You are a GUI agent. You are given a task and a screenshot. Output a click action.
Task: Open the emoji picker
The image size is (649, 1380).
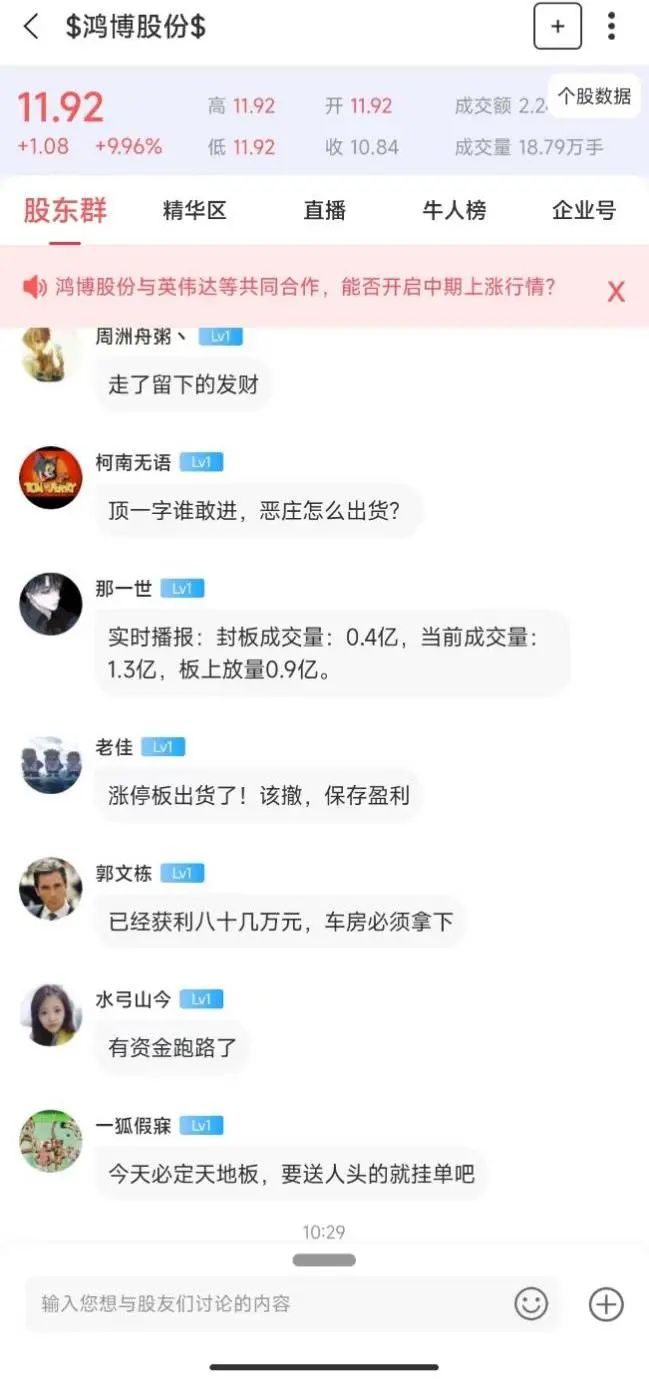pos(531,1304)
